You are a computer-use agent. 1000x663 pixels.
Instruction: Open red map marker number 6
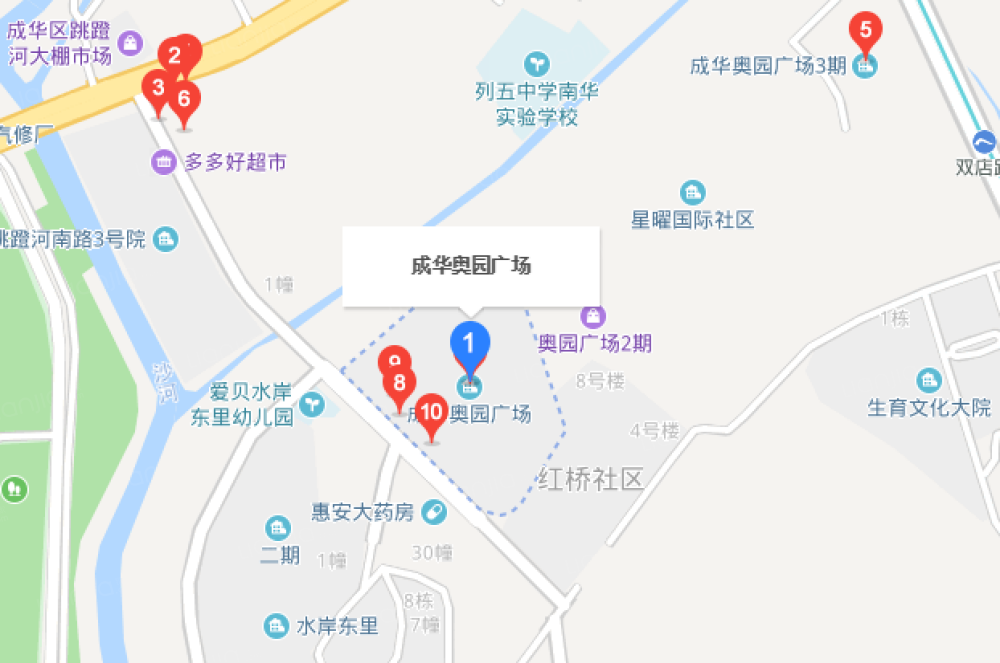(184, 100)
